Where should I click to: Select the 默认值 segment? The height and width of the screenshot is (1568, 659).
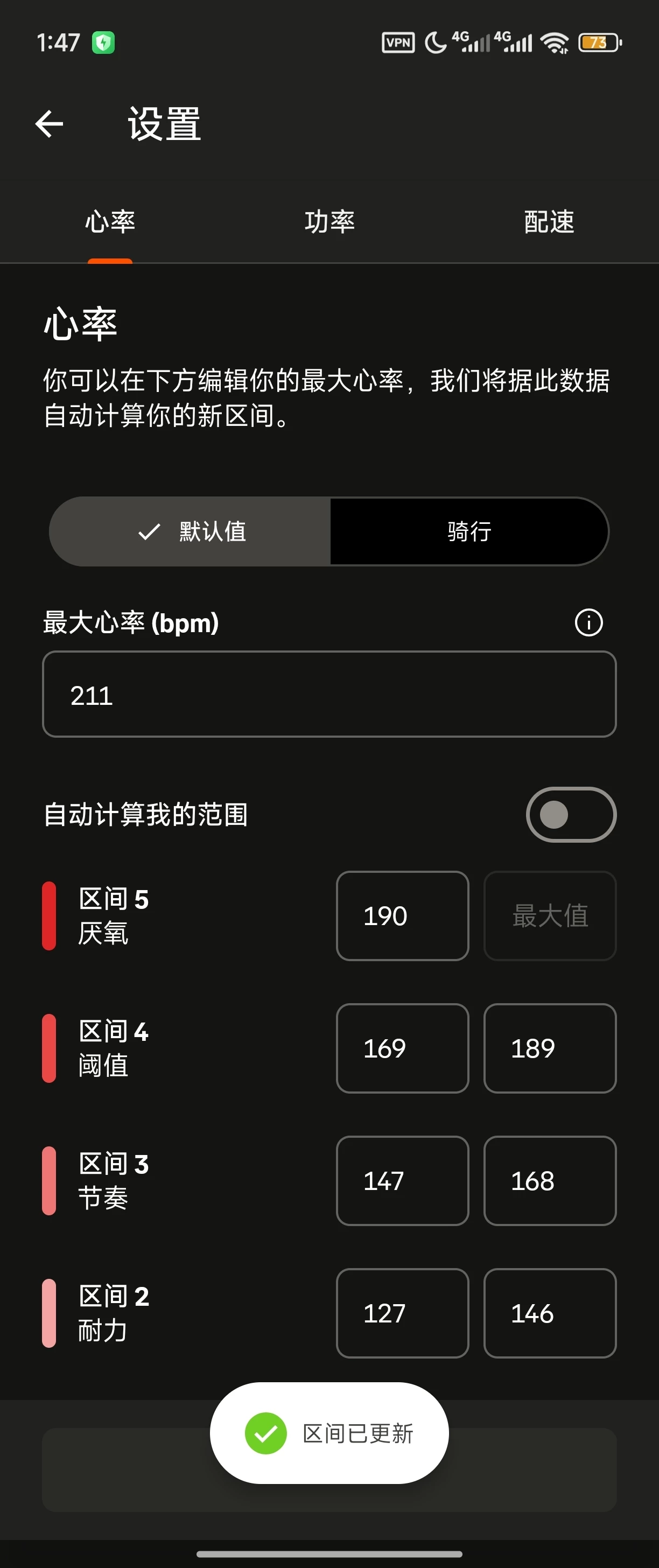(x=191, y=531)
